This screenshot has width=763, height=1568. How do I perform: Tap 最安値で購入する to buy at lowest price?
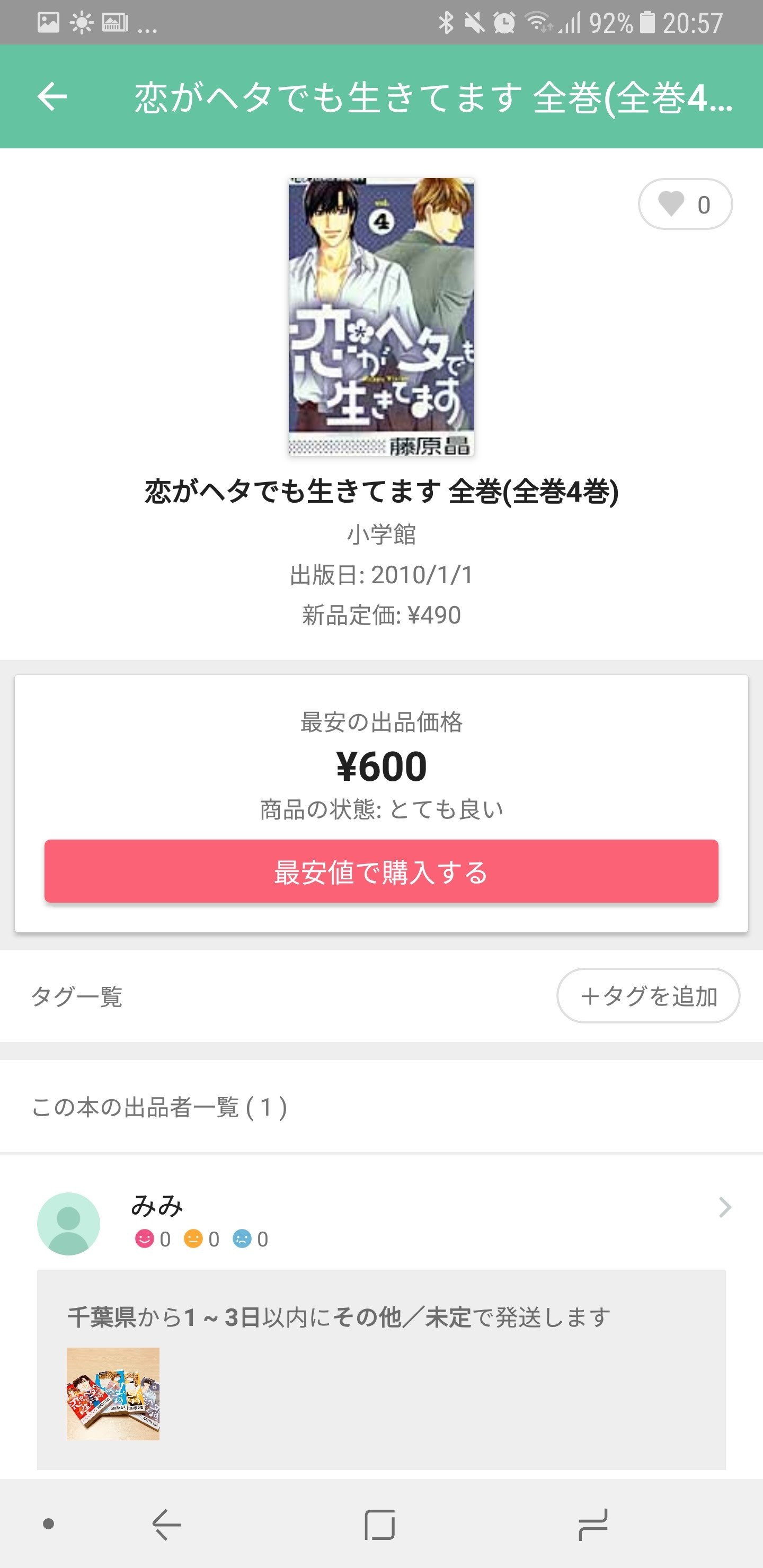381,871
